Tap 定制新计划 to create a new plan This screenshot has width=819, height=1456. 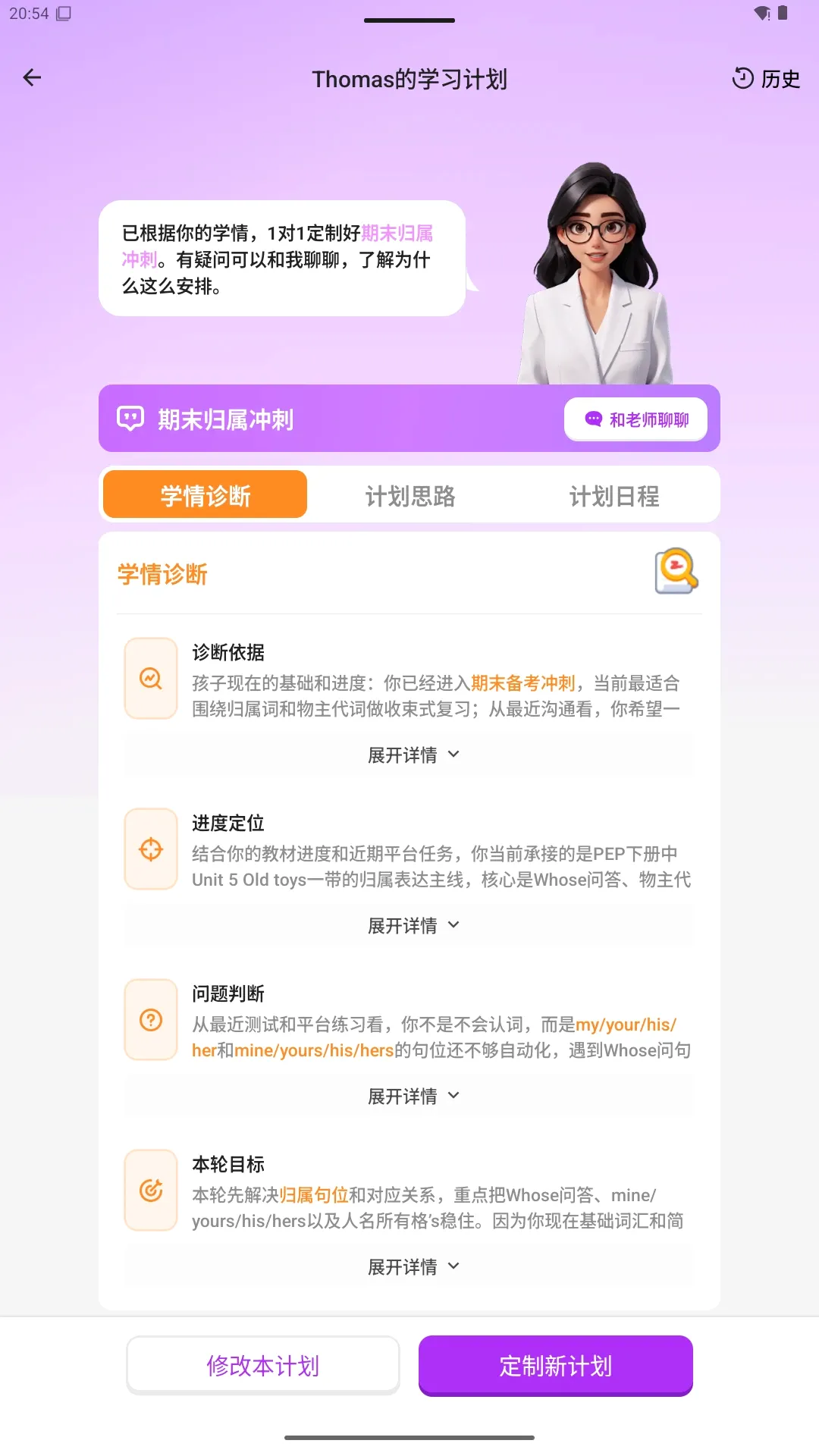coord(556,1365)
